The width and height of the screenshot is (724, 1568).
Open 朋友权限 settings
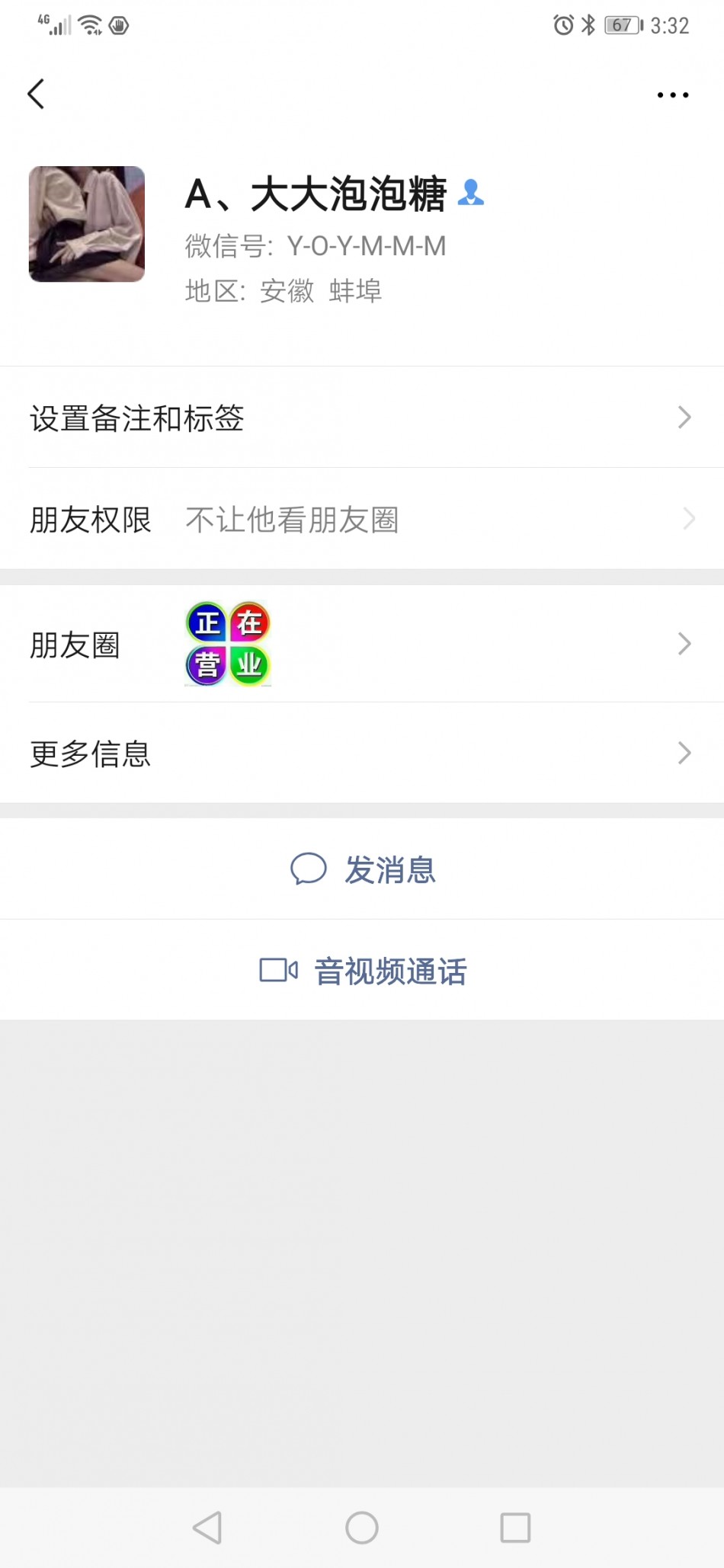click(x=362, y=520)
